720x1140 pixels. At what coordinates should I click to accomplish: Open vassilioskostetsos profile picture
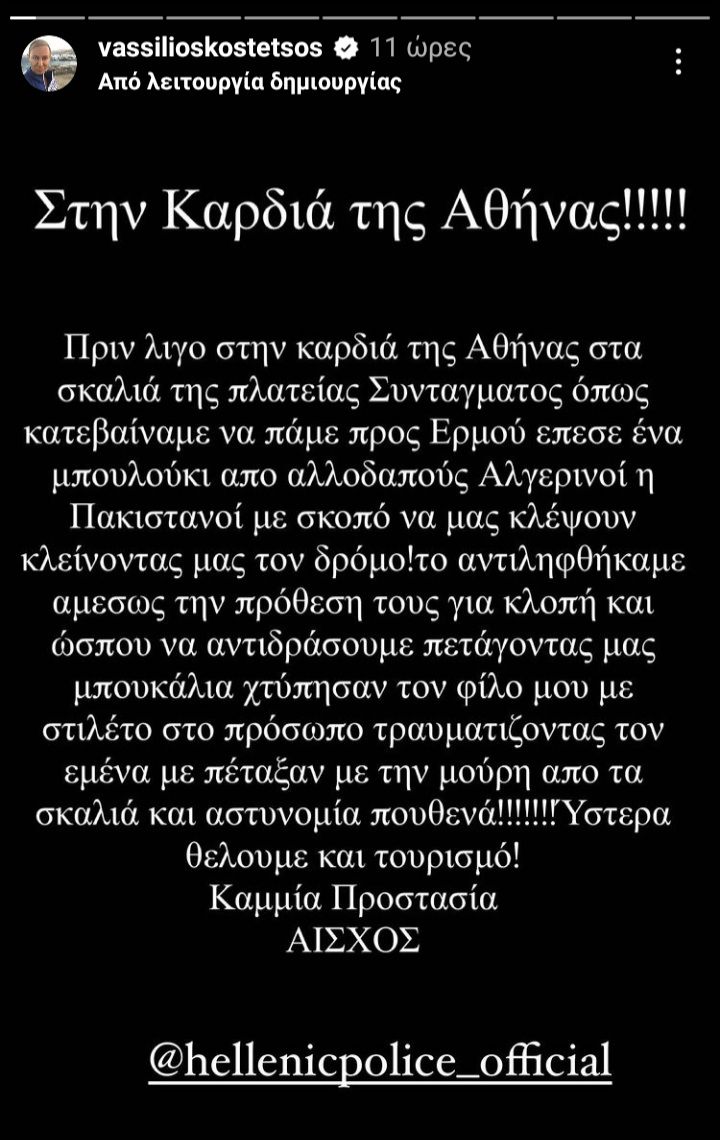(x=49, y=64)
